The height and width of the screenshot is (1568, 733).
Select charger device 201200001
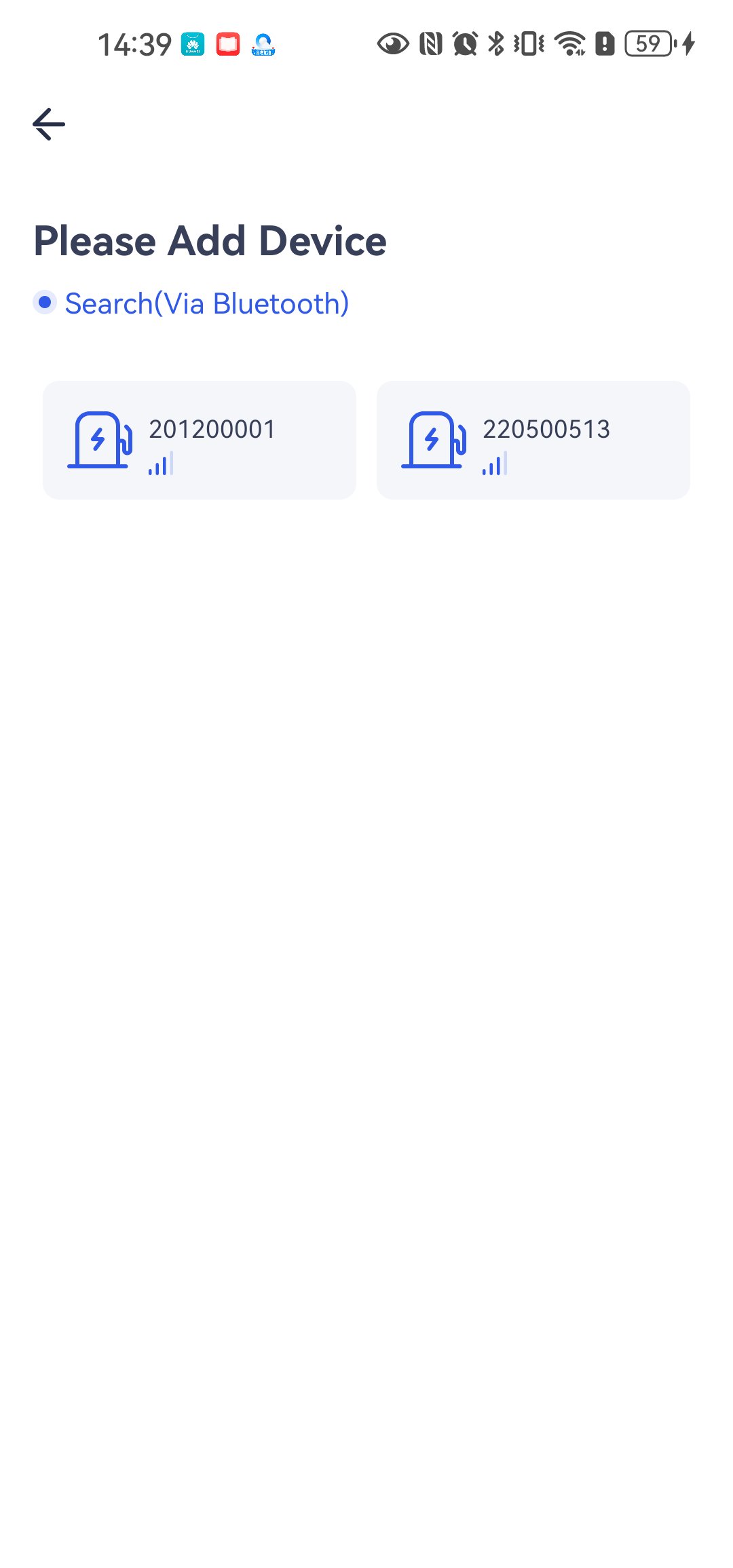click(x=199, y=440)
